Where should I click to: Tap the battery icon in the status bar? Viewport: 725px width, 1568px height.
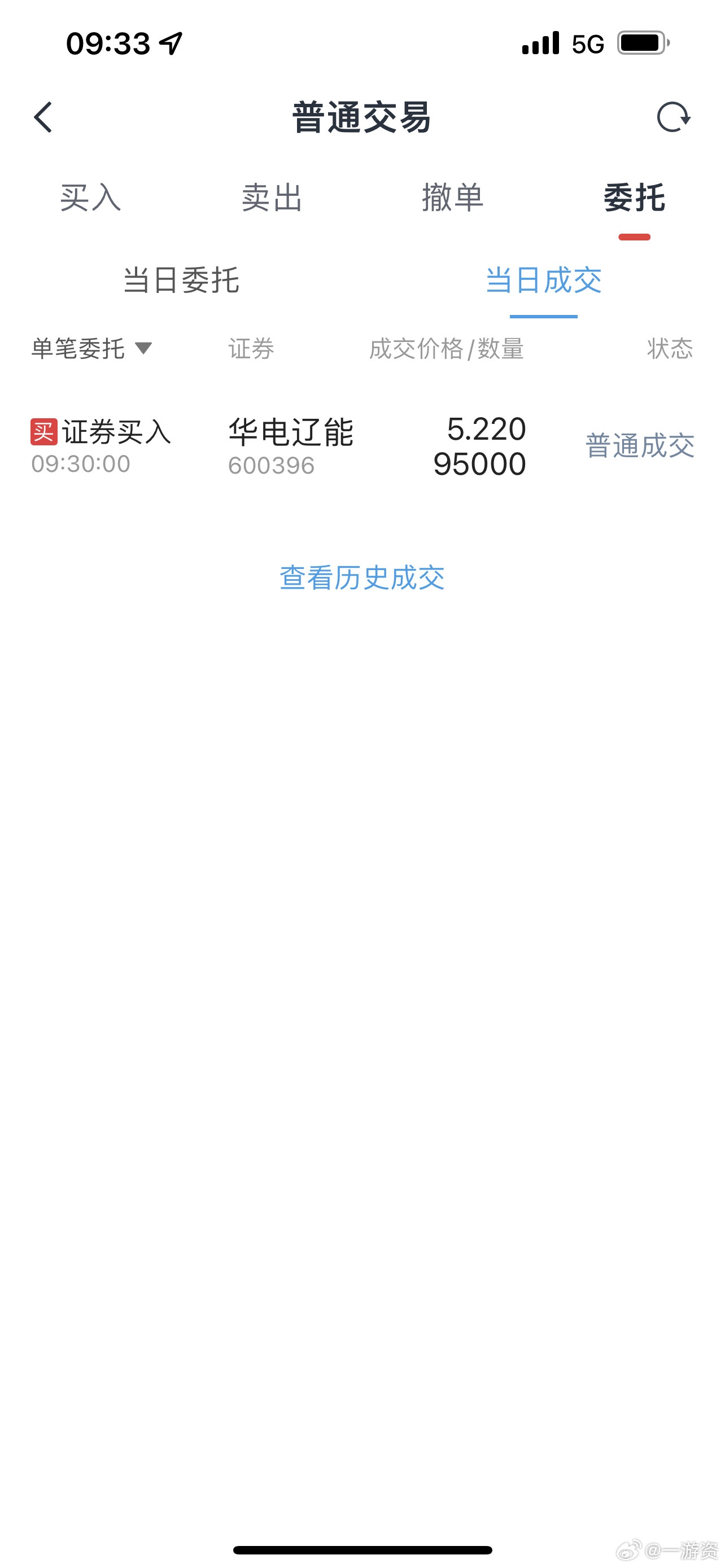(x=642, y=42)
